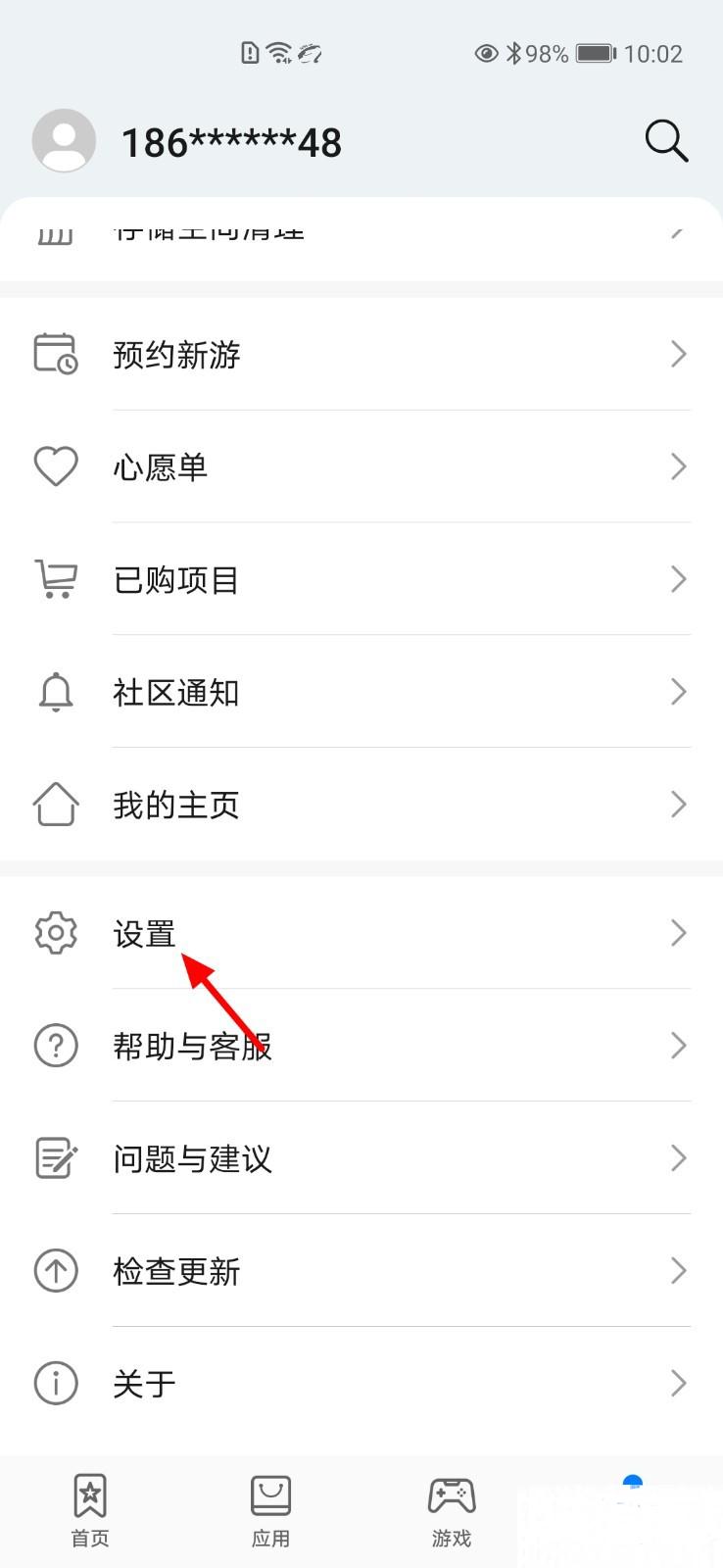723x1568 pixels.
Task: Tap 检查更新 to check updates
Action: (x=361, y=1271)
